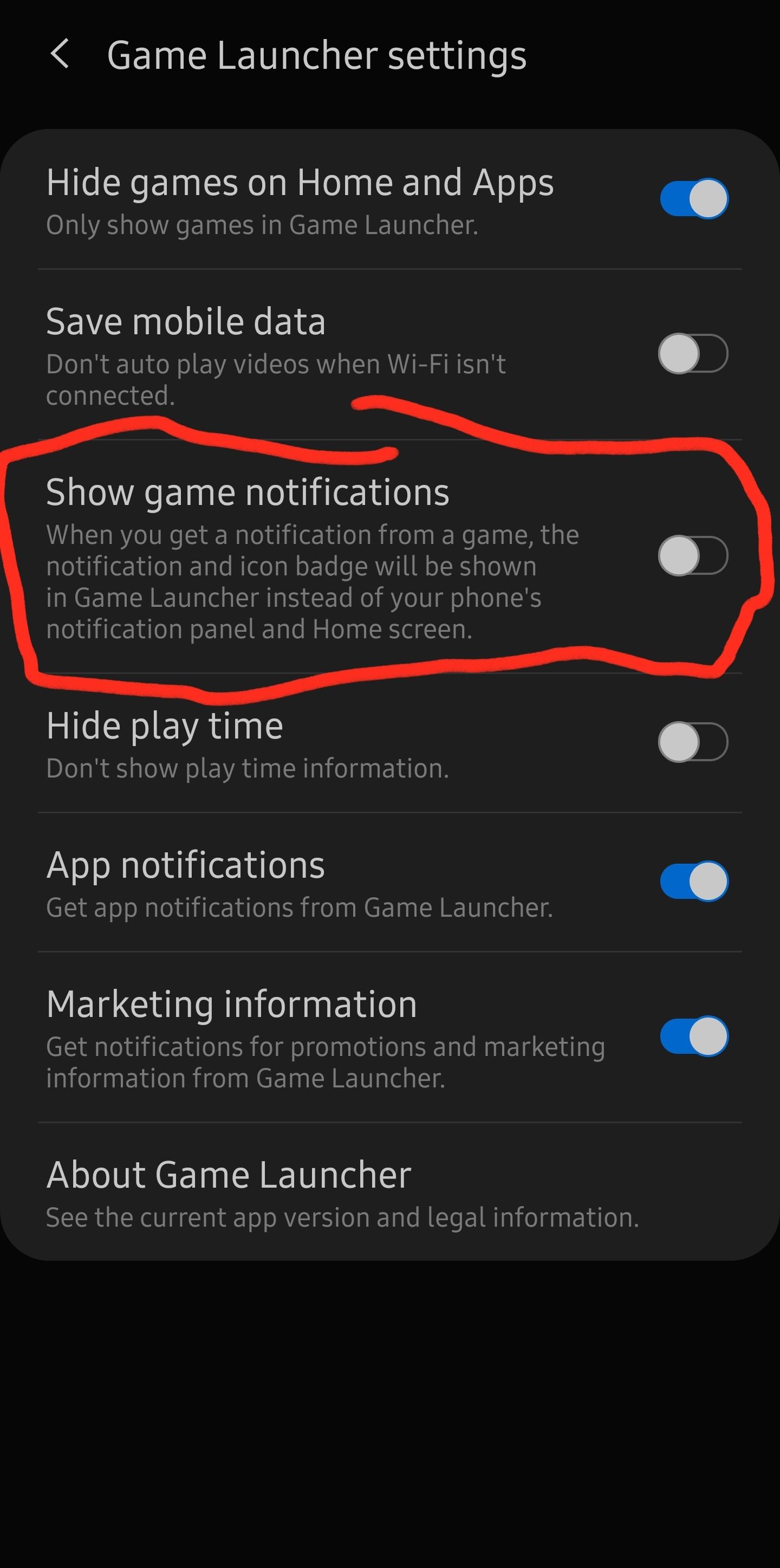Image resolution: width=780 pixels, height=1568 pixels.
Task: Turn on Save mobile data
Action: pos(693,353)
